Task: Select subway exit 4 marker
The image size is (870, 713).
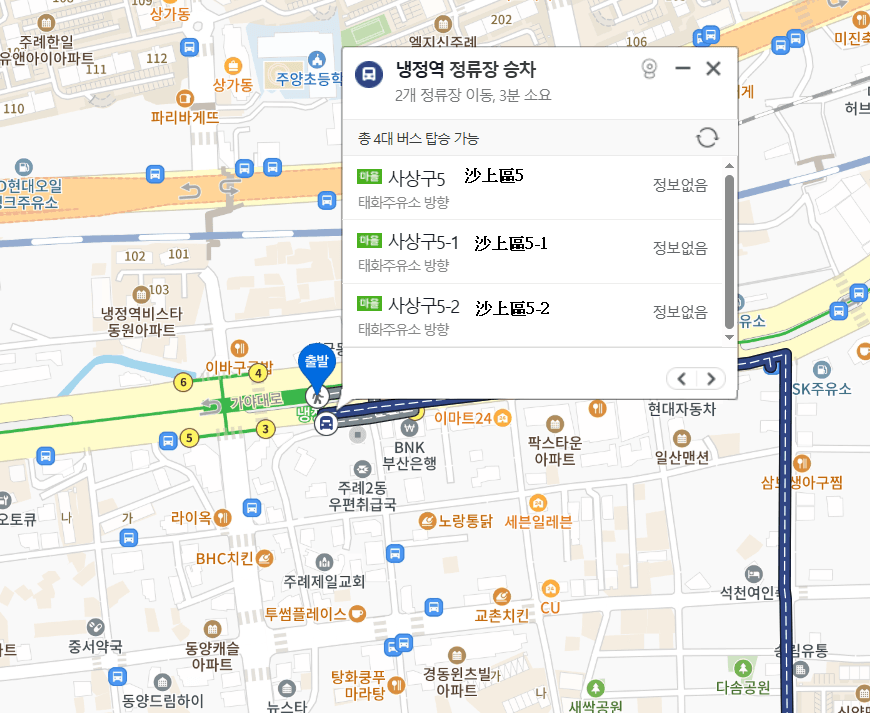Action: click(258, 373)
